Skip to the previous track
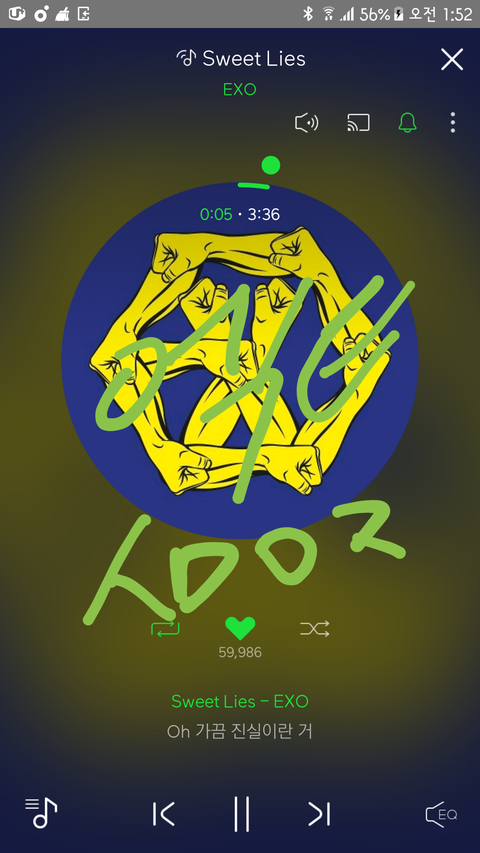 pyautogui.click(x=163, y=814)
